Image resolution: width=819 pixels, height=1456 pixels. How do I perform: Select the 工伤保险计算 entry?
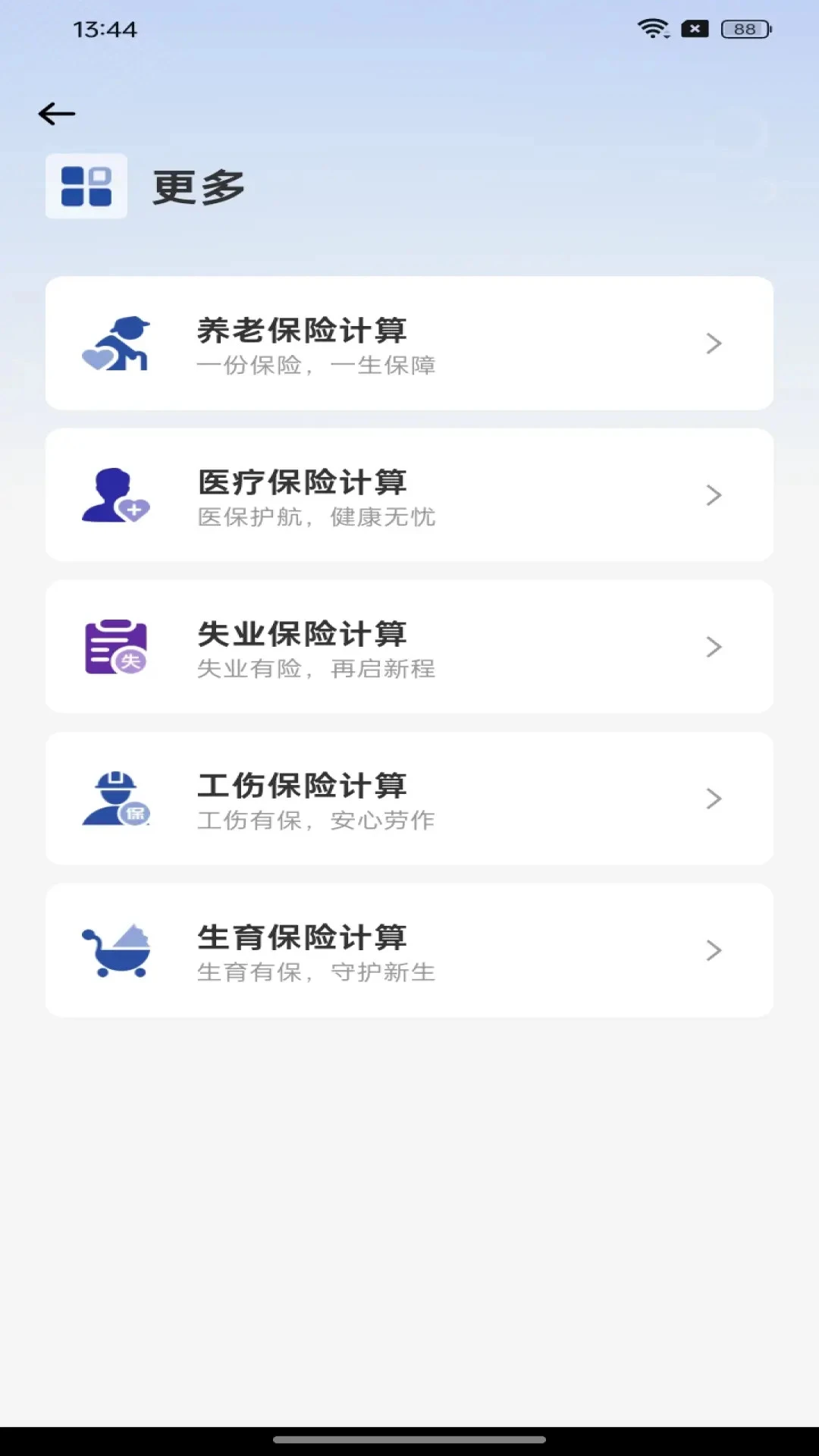[409, 799]
